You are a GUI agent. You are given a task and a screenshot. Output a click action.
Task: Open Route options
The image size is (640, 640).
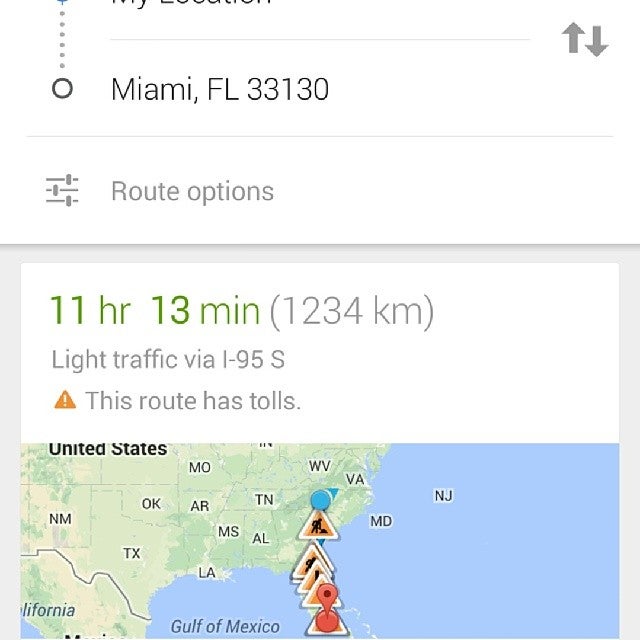coord(192,191)
